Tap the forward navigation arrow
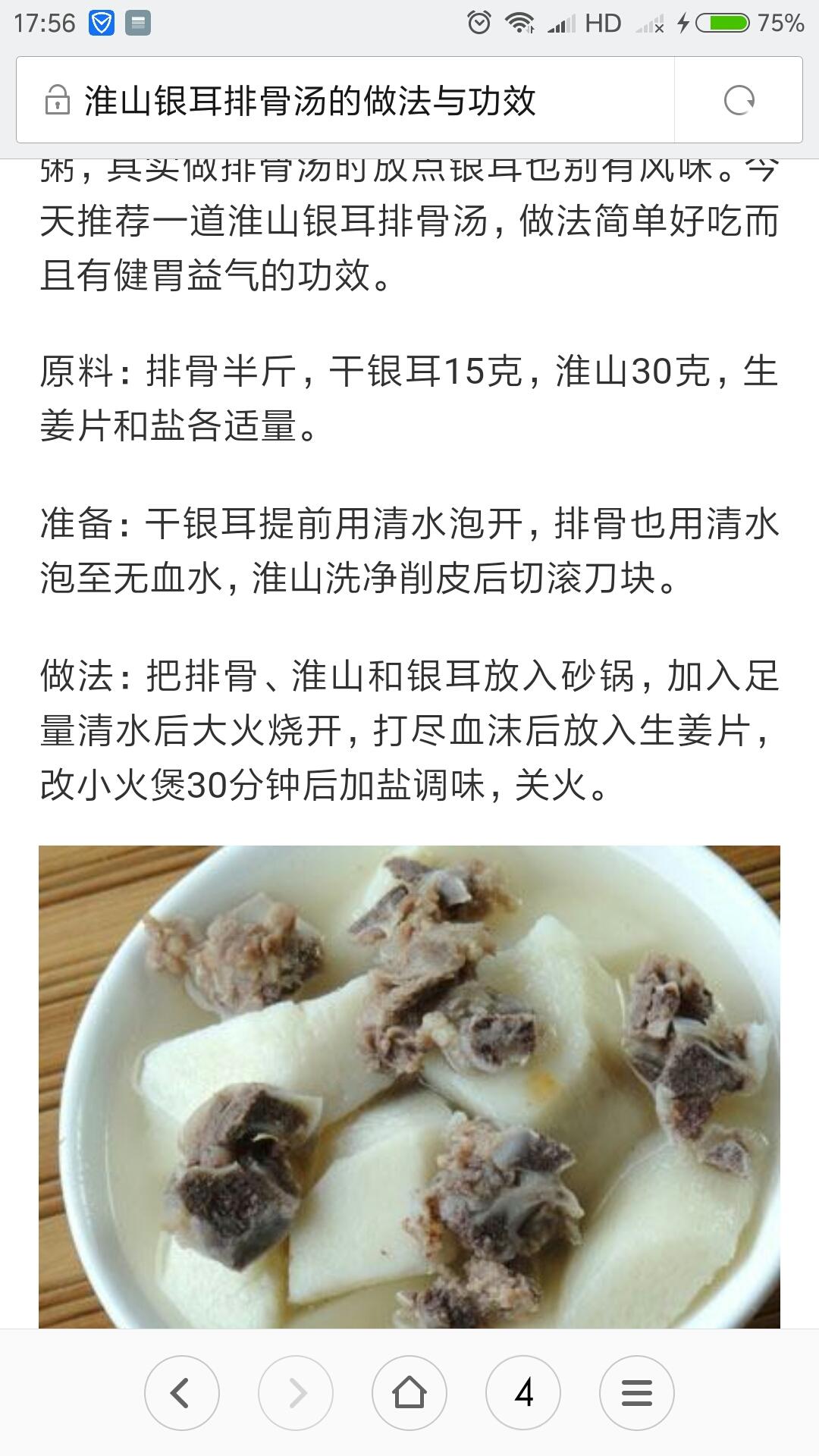Image resolution: width=819 pixels, height=1456 pixels. (296, 1393)
